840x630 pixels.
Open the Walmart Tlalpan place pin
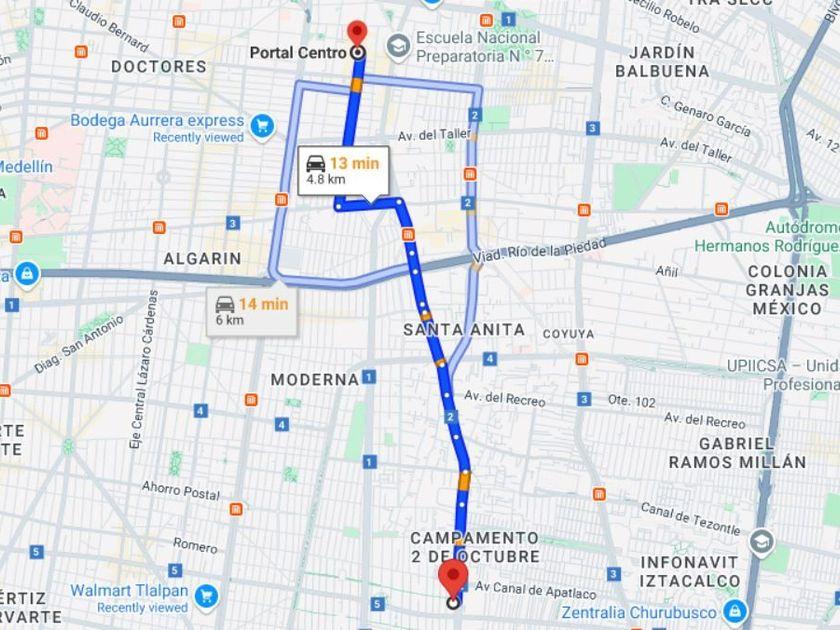click(x=207, y=596)
